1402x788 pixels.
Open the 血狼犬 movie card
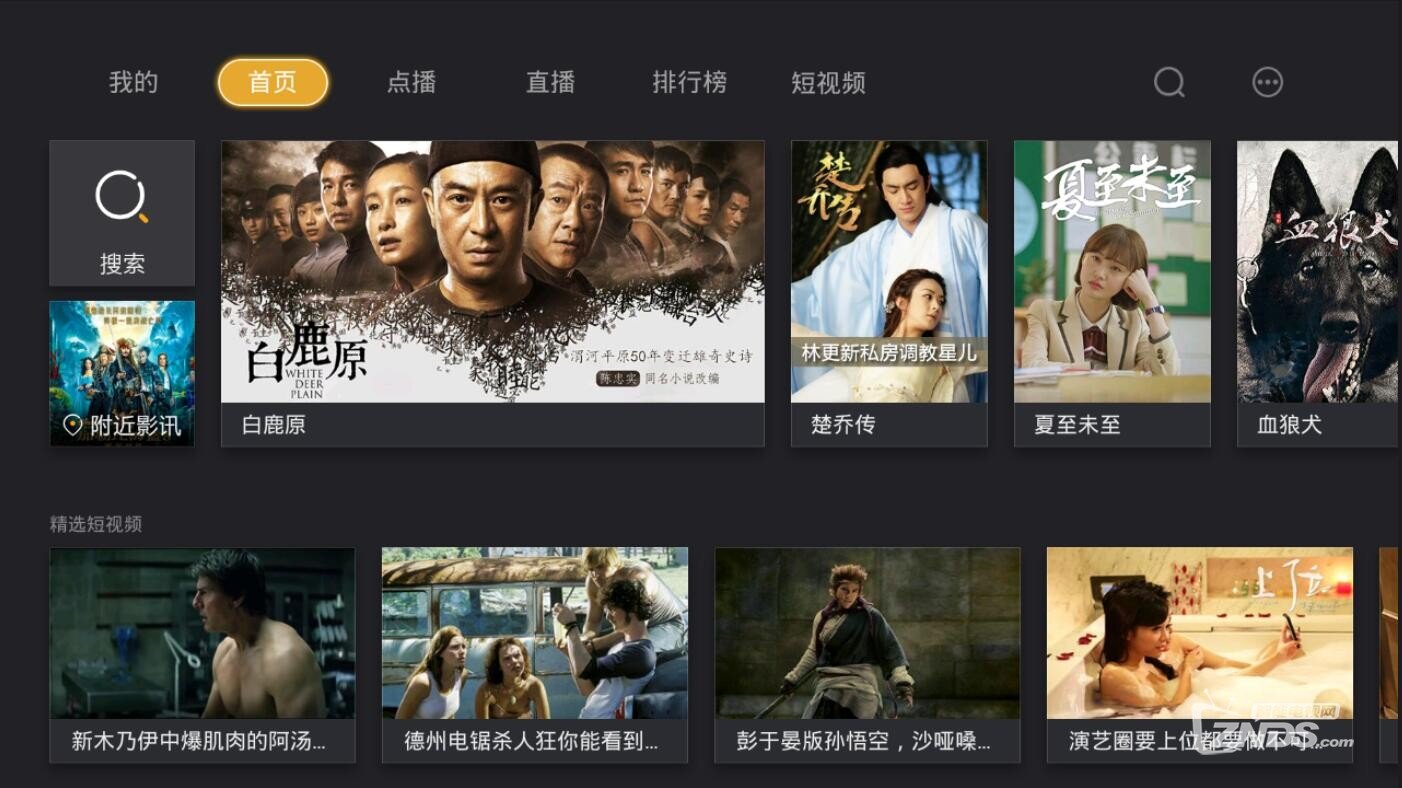click(x=1317, y=290)
